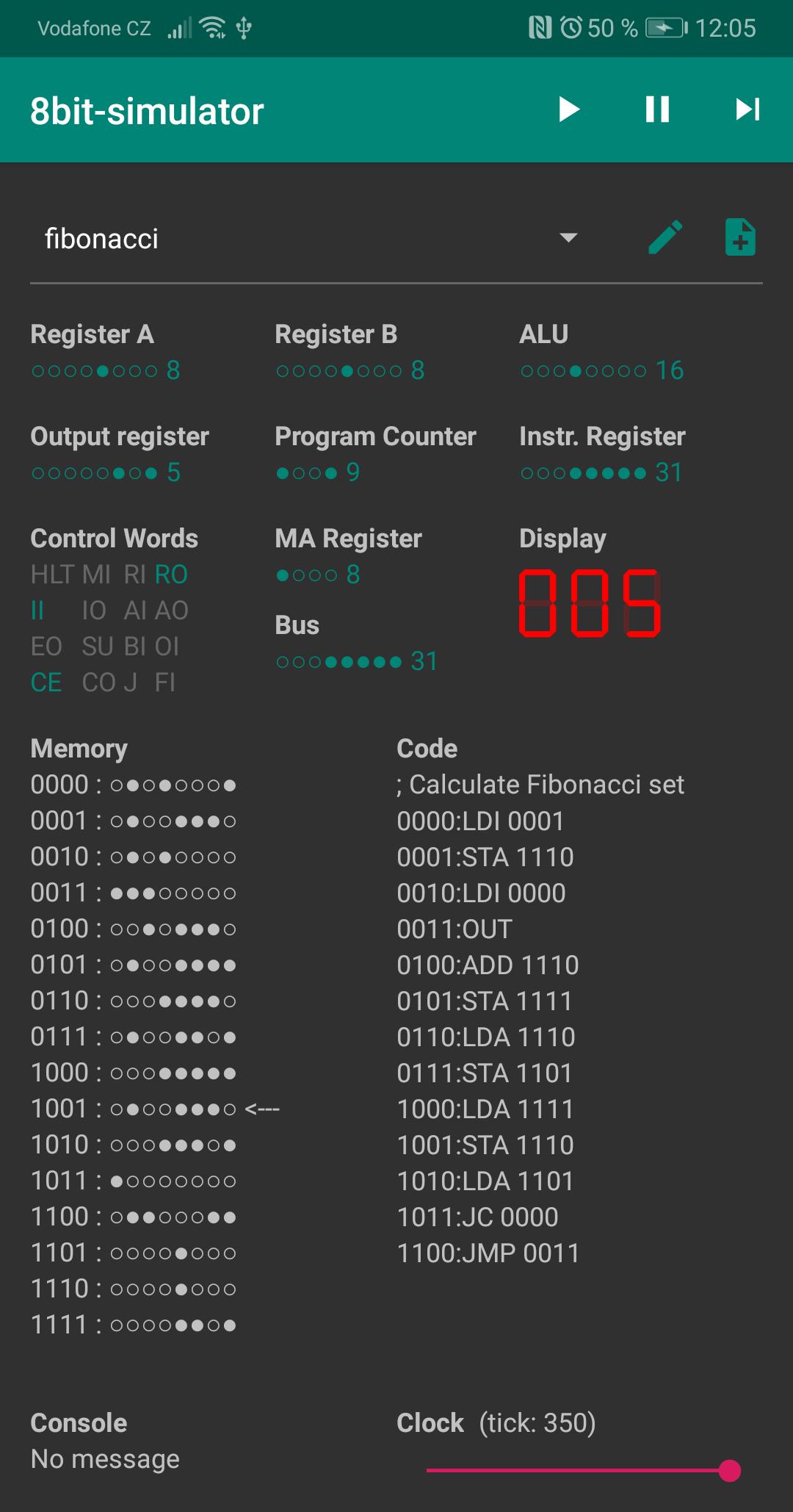Open the fibonacci program dropdown
This screenshot has width=793, height=1512.
pyautogui.click(x=568, y=238)
